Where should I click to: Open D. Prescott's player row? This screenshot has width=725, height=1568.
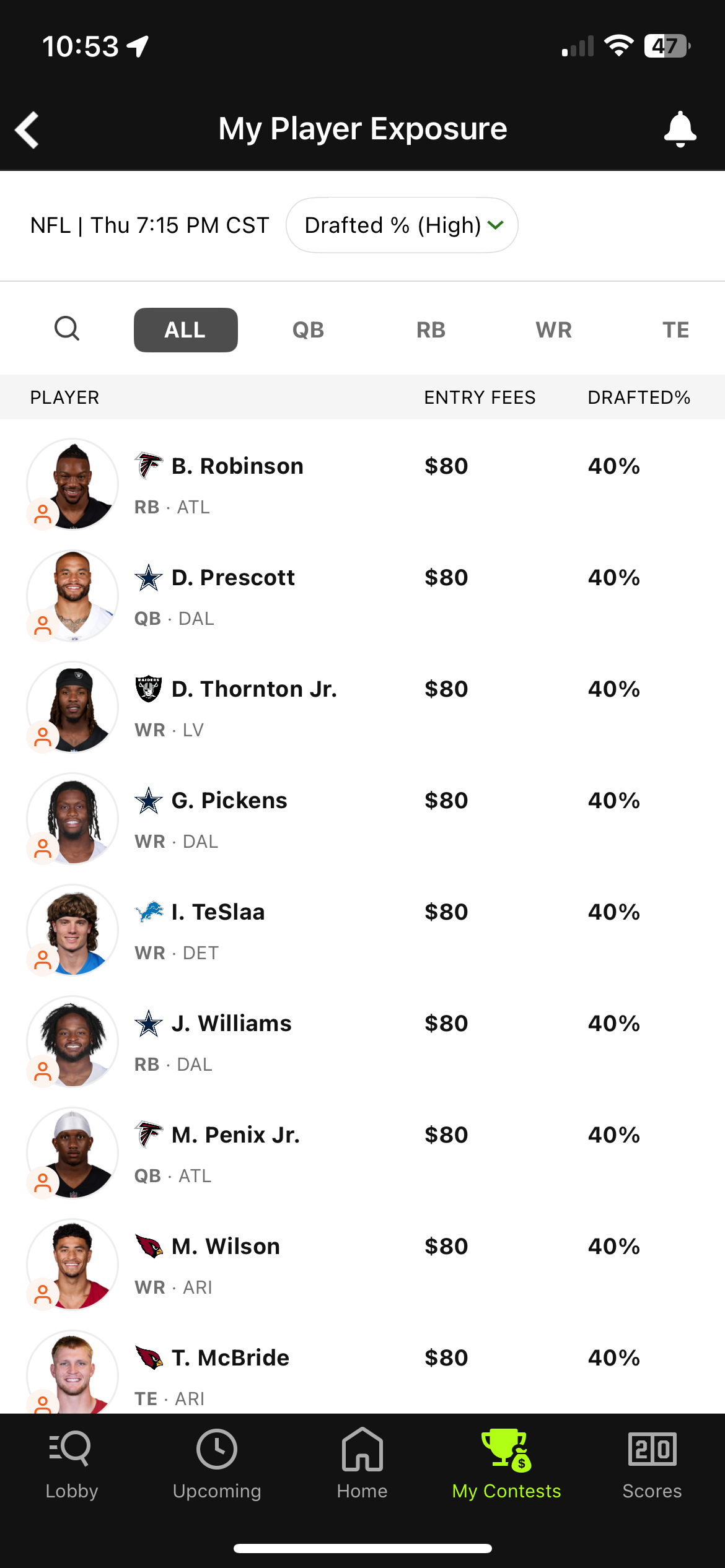[x=362, y=596]
